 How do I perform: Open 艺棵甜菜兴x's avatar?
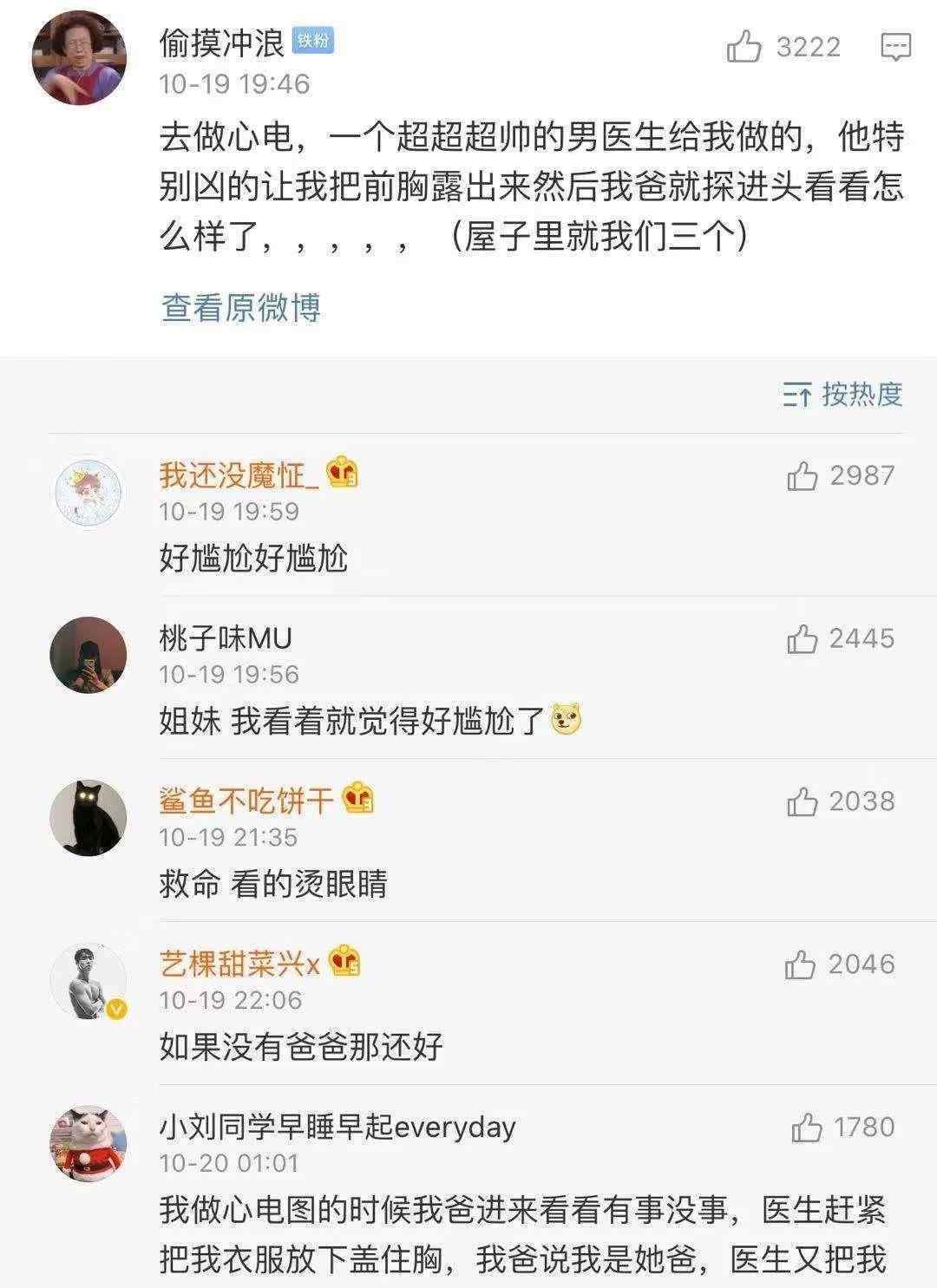point(88,981)
